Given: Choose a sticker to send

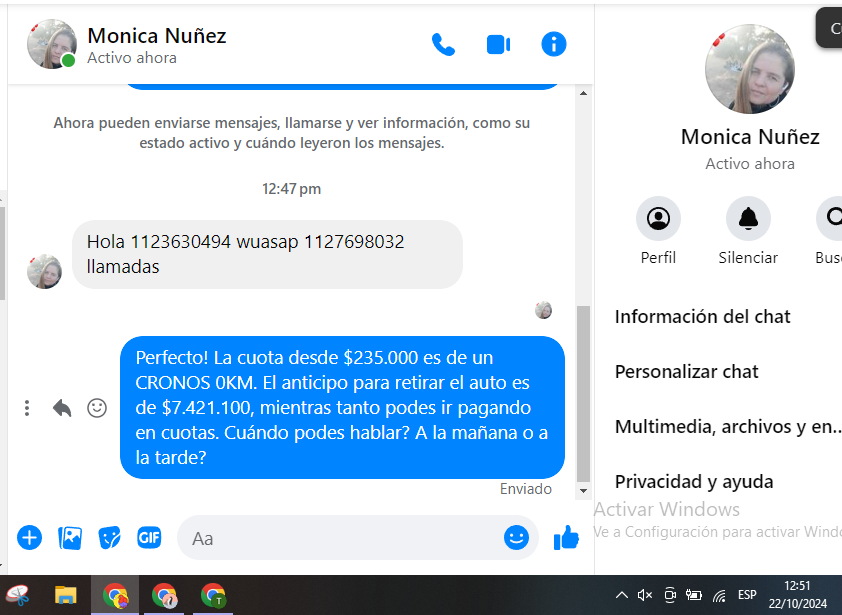Looking at the screenshot, I should 109,538.
